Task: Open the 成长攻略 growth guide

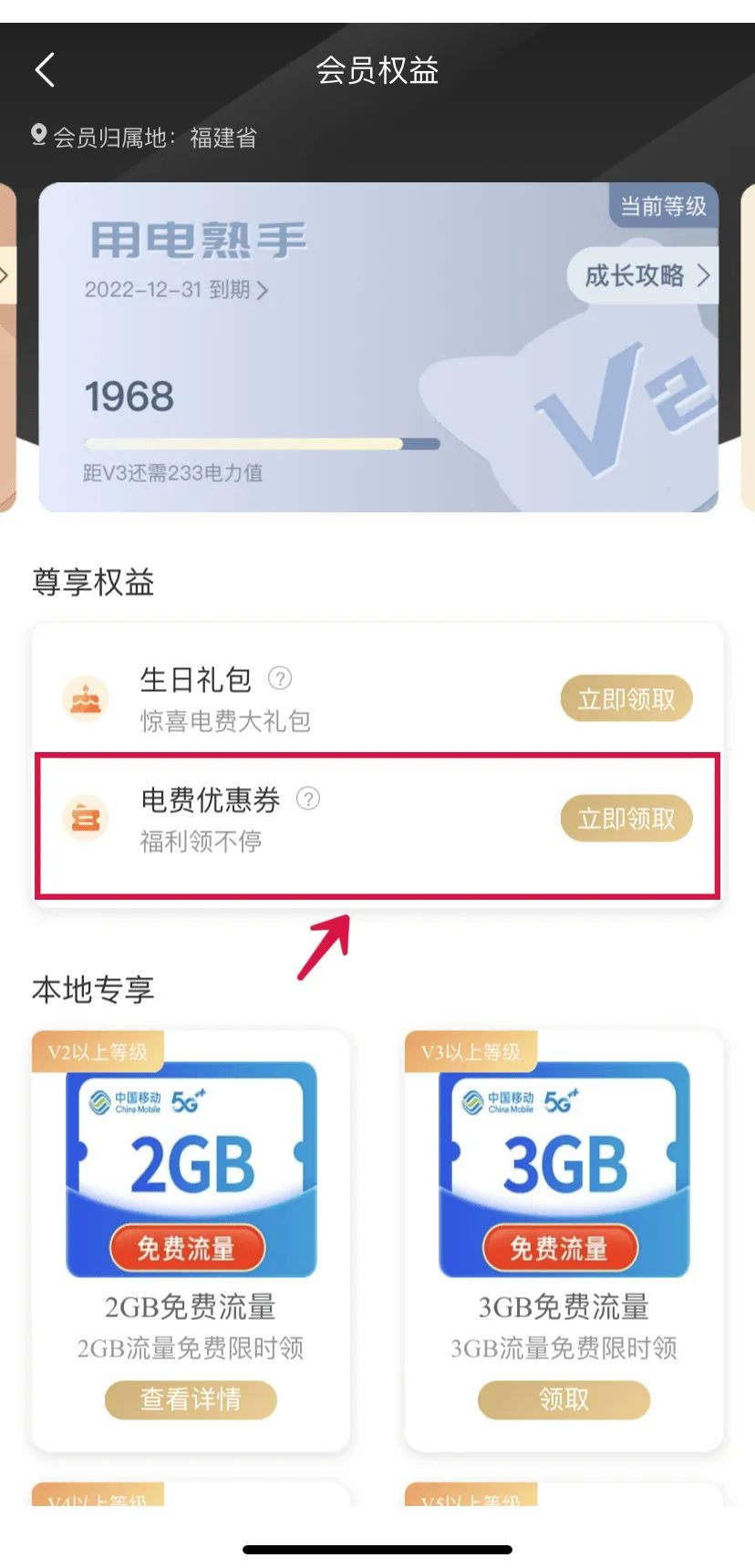Action: [645, 275]
